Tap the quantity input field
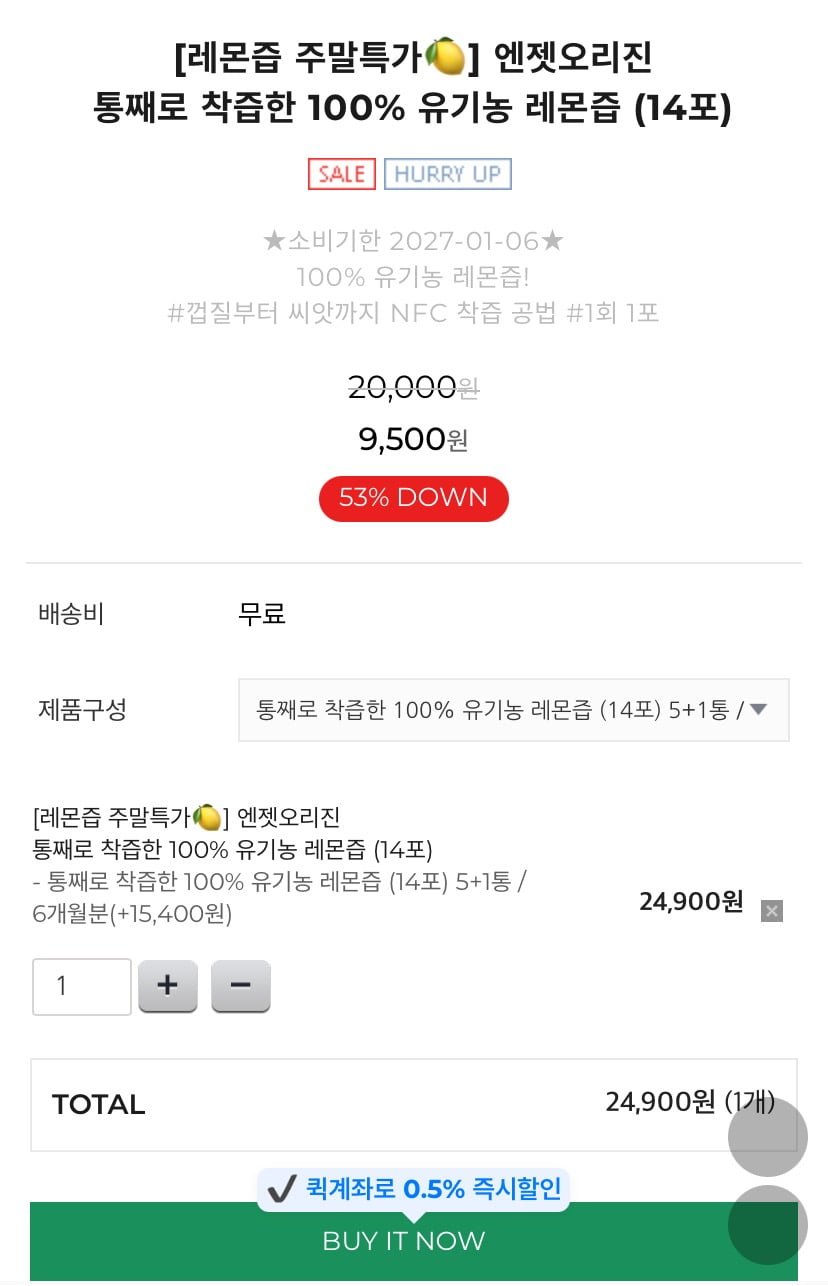 tap(82, 986)
